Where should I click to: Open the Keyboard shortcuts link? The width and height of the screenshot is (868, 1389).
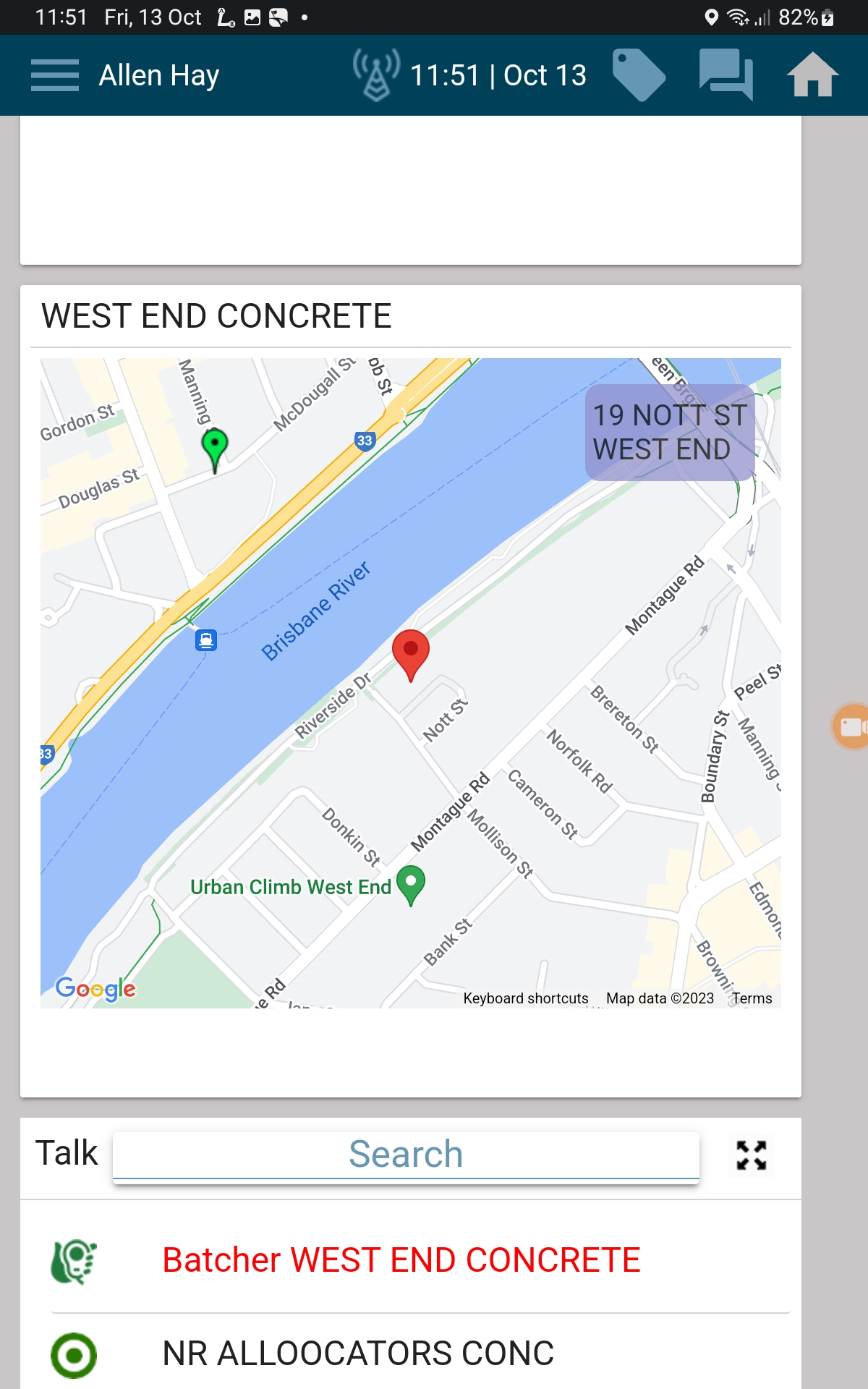[x=526, y=998]
